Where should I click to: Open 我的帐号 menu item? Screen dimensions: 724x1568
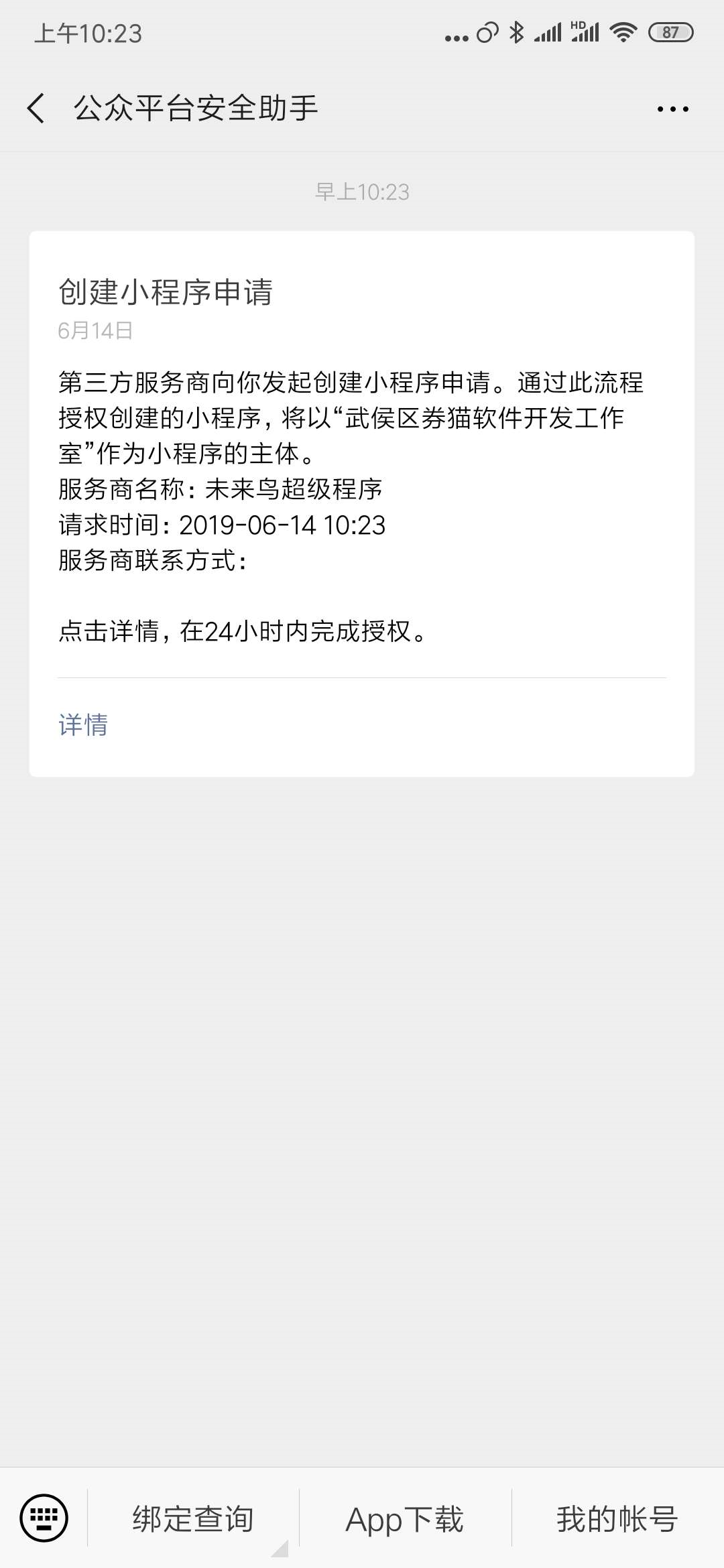pyautogui.click(x=617, y=1519)
